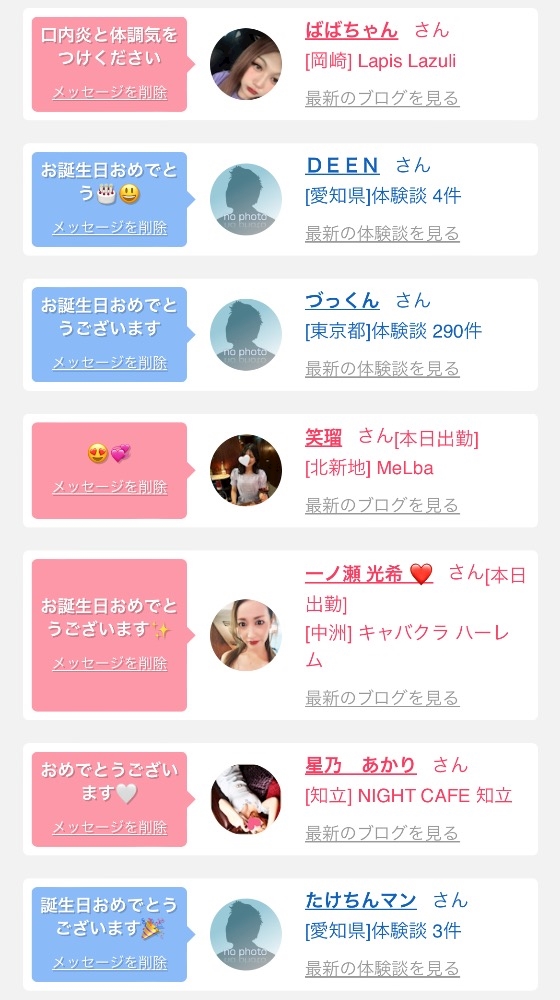This screenshot has width=560, height=1000.
Task: Open 星乃 あかり's profile link
Action: point(361,765)
